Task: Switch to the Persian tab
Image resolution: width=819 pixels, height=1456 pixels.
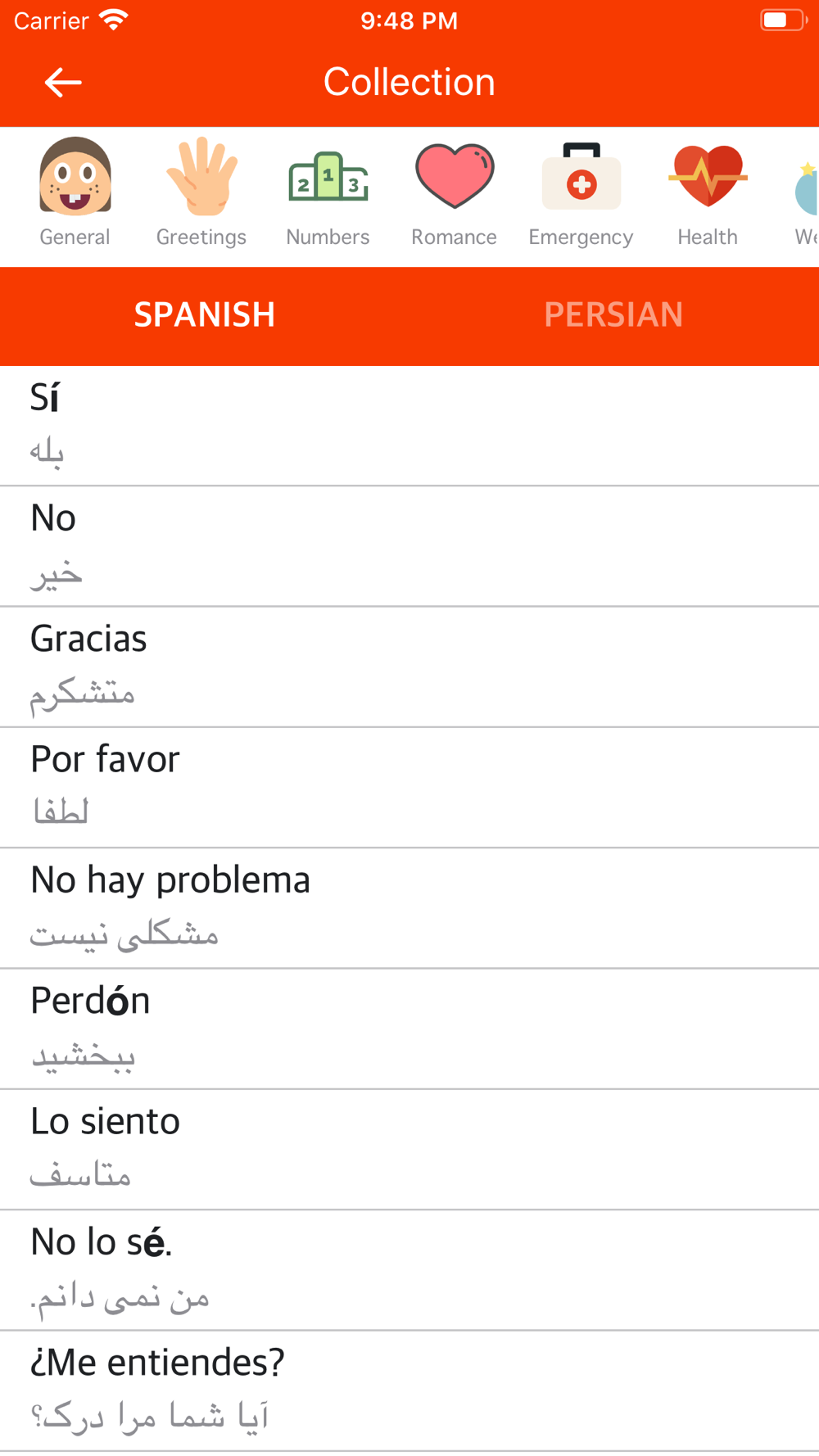Action: point(613,315)
